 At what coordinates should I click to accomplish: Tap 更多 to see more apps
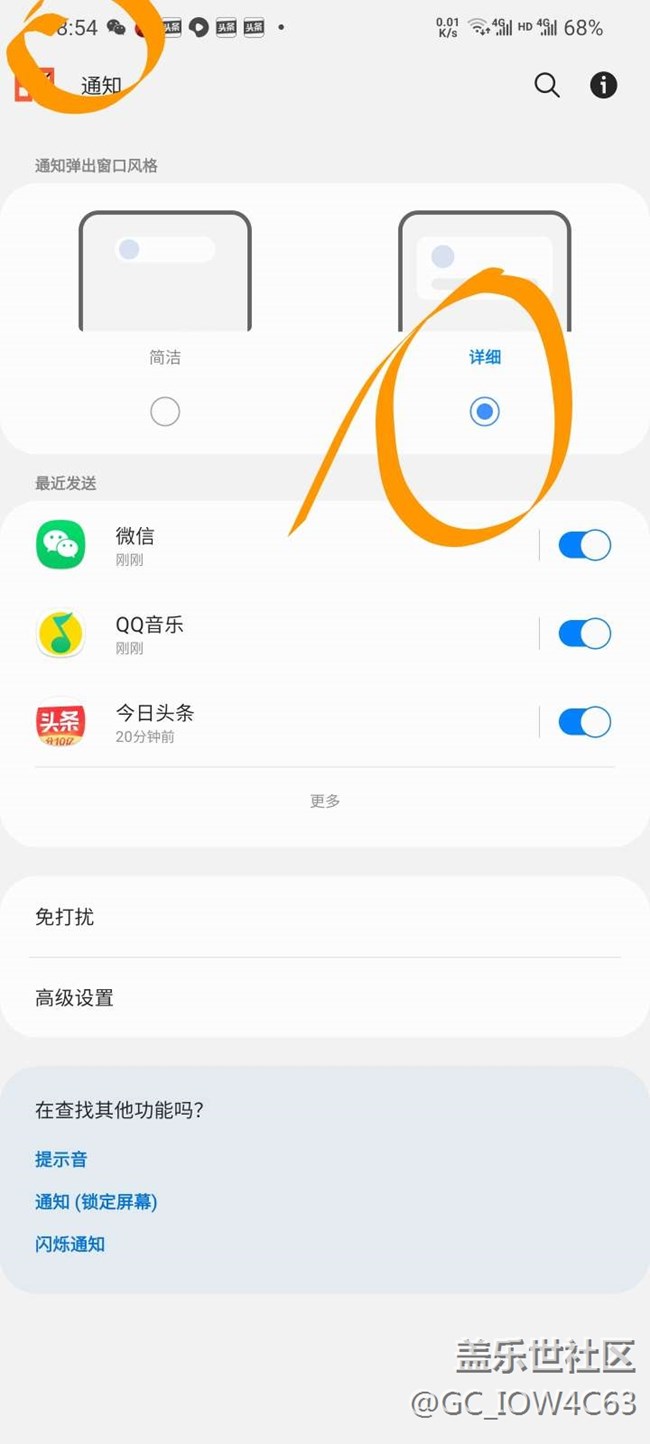325,801
